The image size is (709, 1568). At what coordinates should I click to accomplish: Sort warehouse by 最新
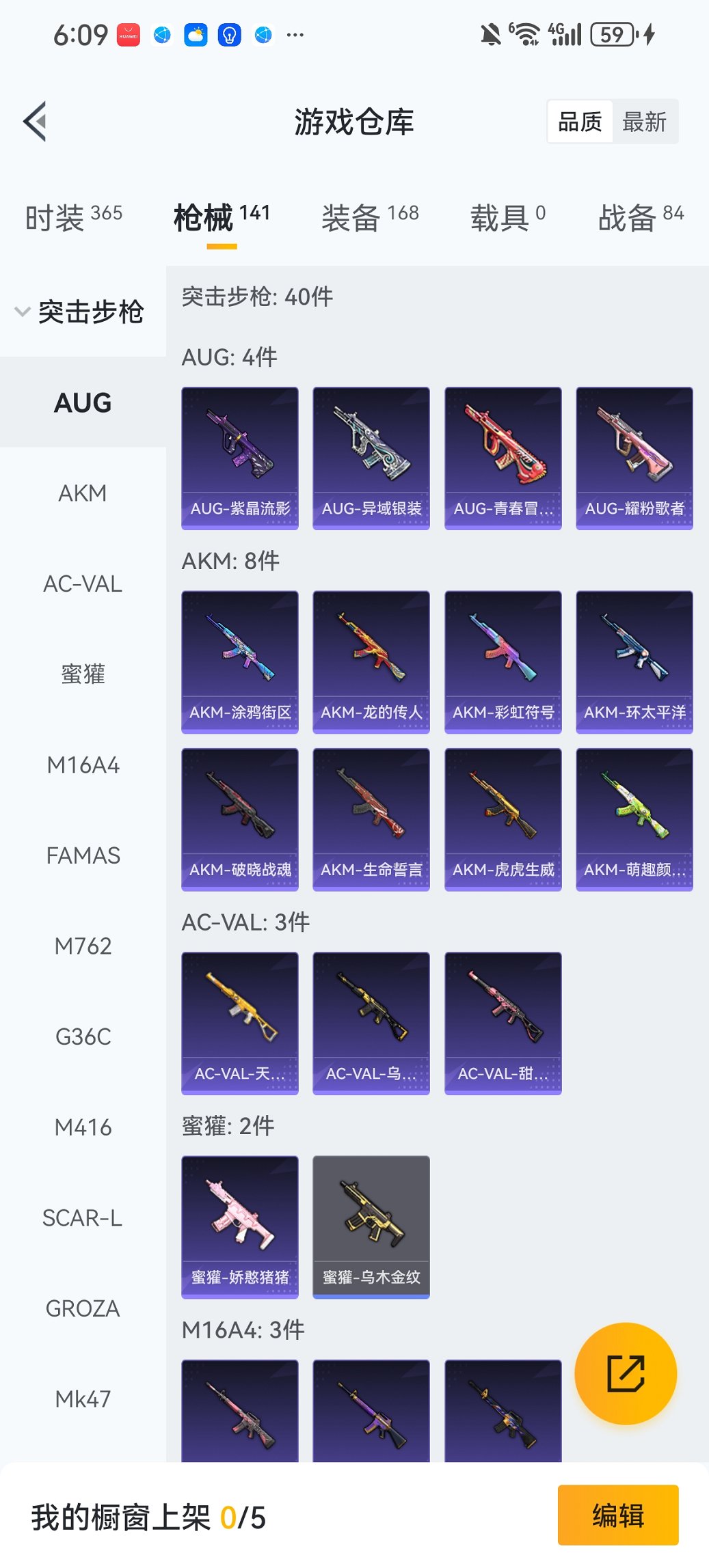tap(644, 122)
